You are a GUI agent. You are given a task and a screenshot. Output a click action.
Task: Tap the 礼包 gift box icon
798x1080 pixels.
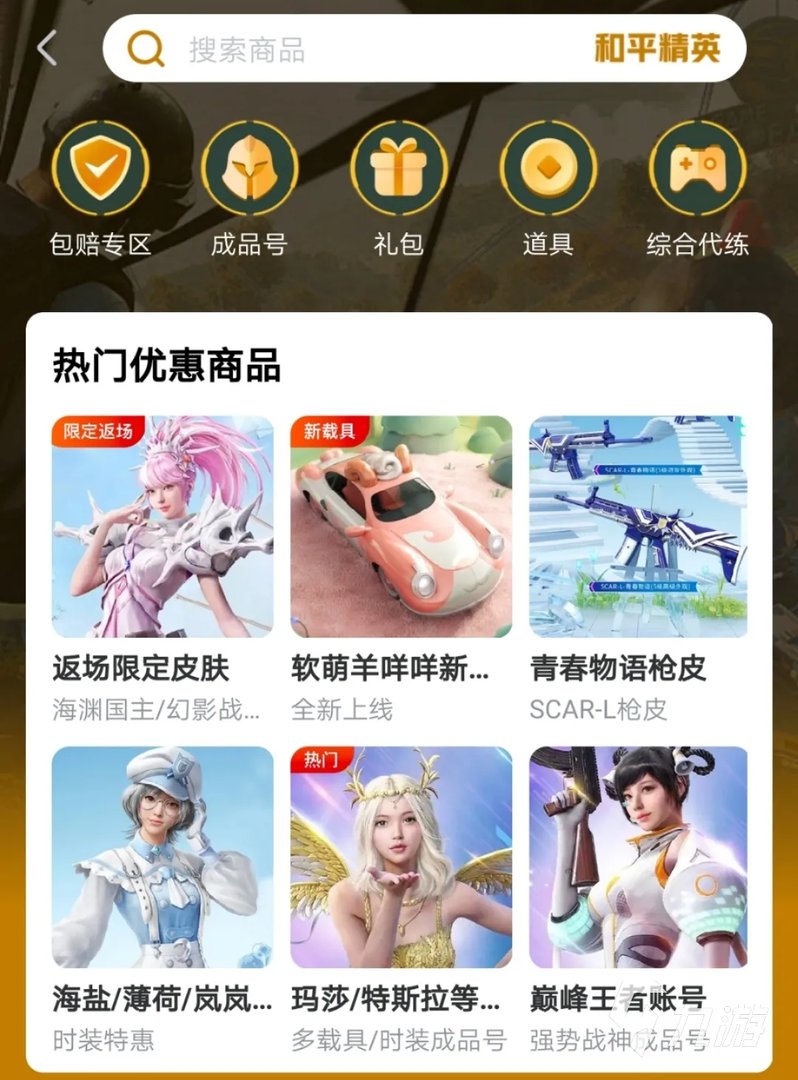click(x=400, y=170)
